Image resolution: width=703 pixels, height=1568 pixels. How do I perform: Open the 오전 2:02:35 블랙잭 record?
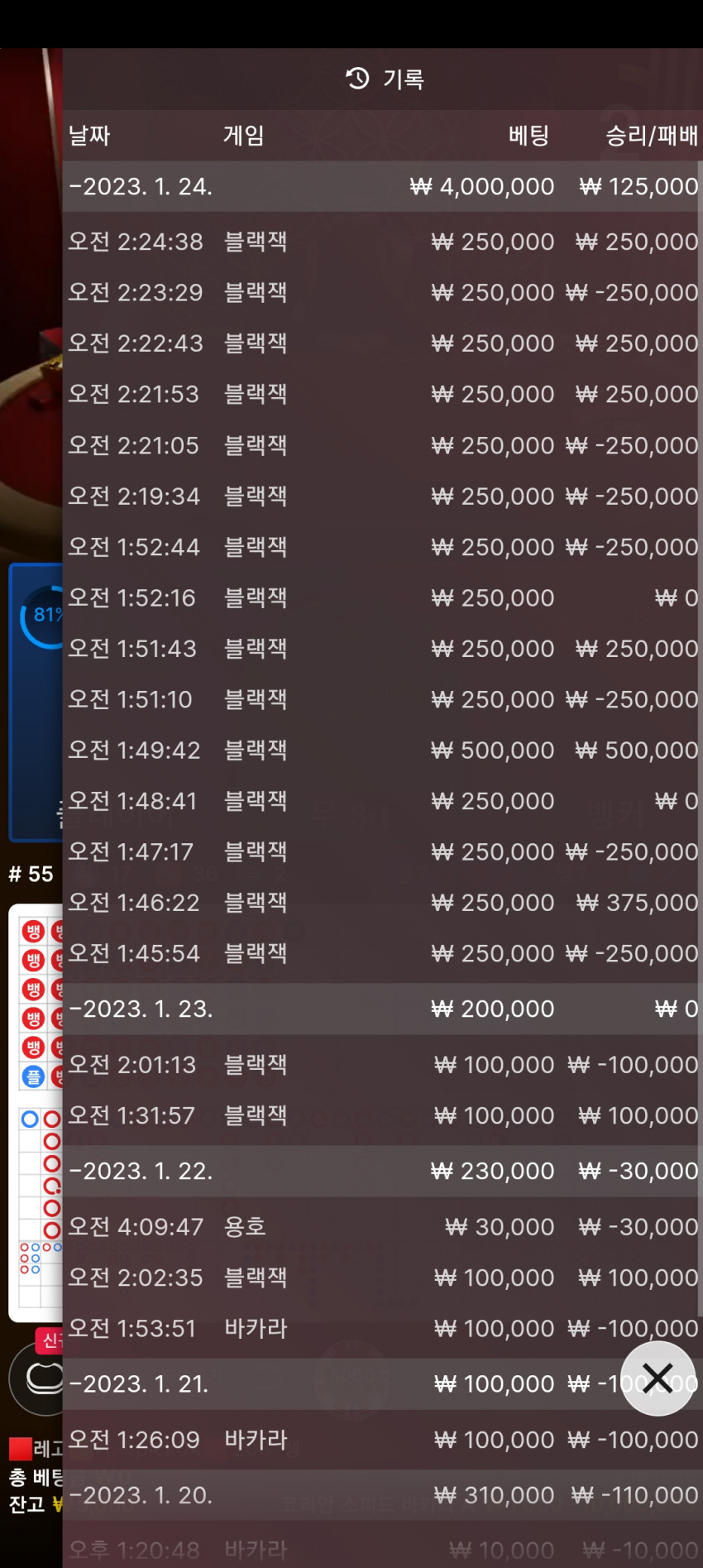382,1278
